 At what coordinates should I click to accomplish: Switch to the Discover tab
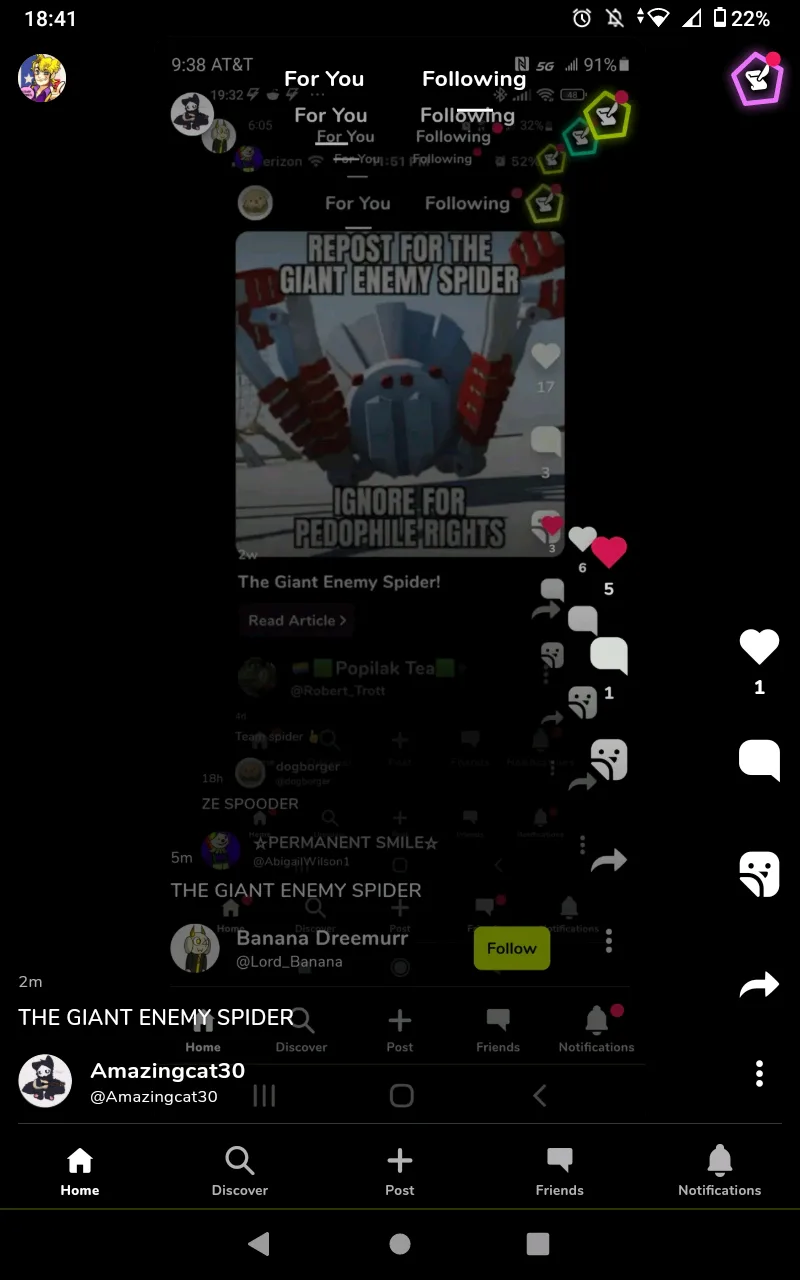[x=240, y=1171]
